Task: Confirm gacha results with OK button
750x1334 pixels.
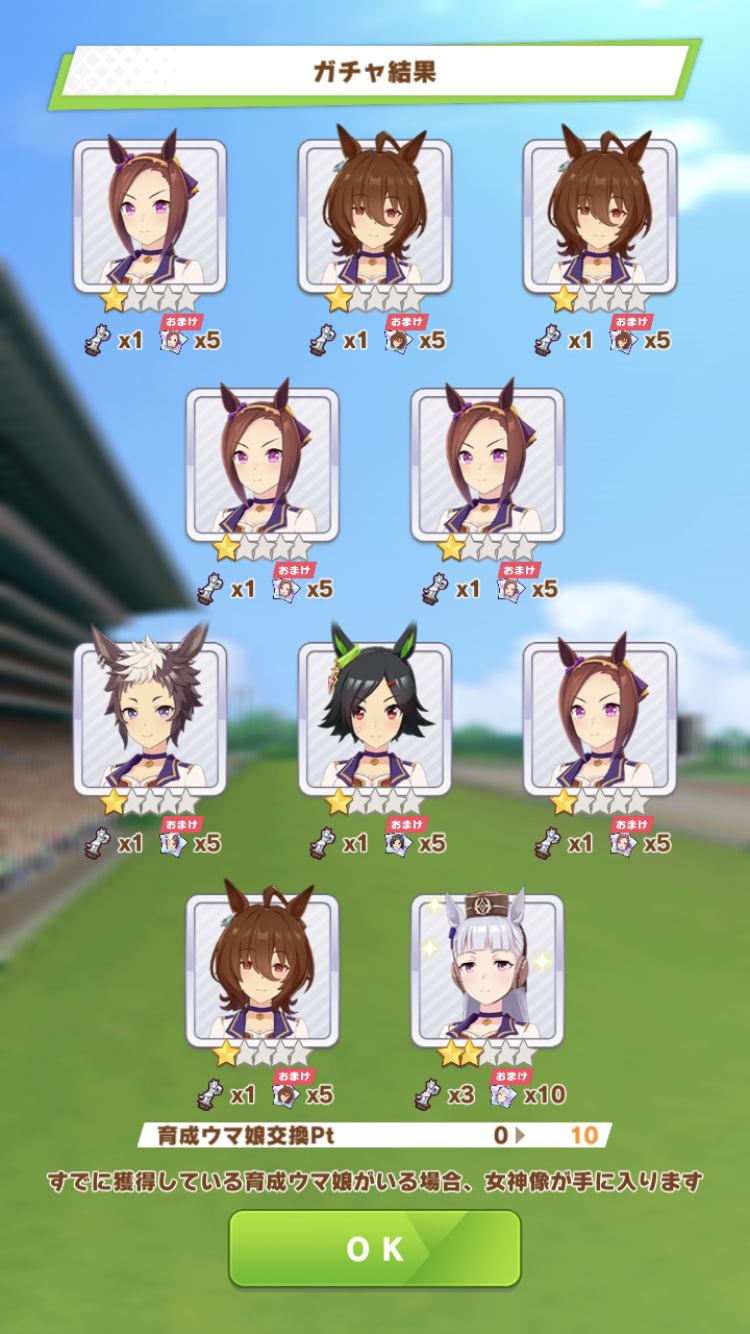Action: coord(375,1248)
